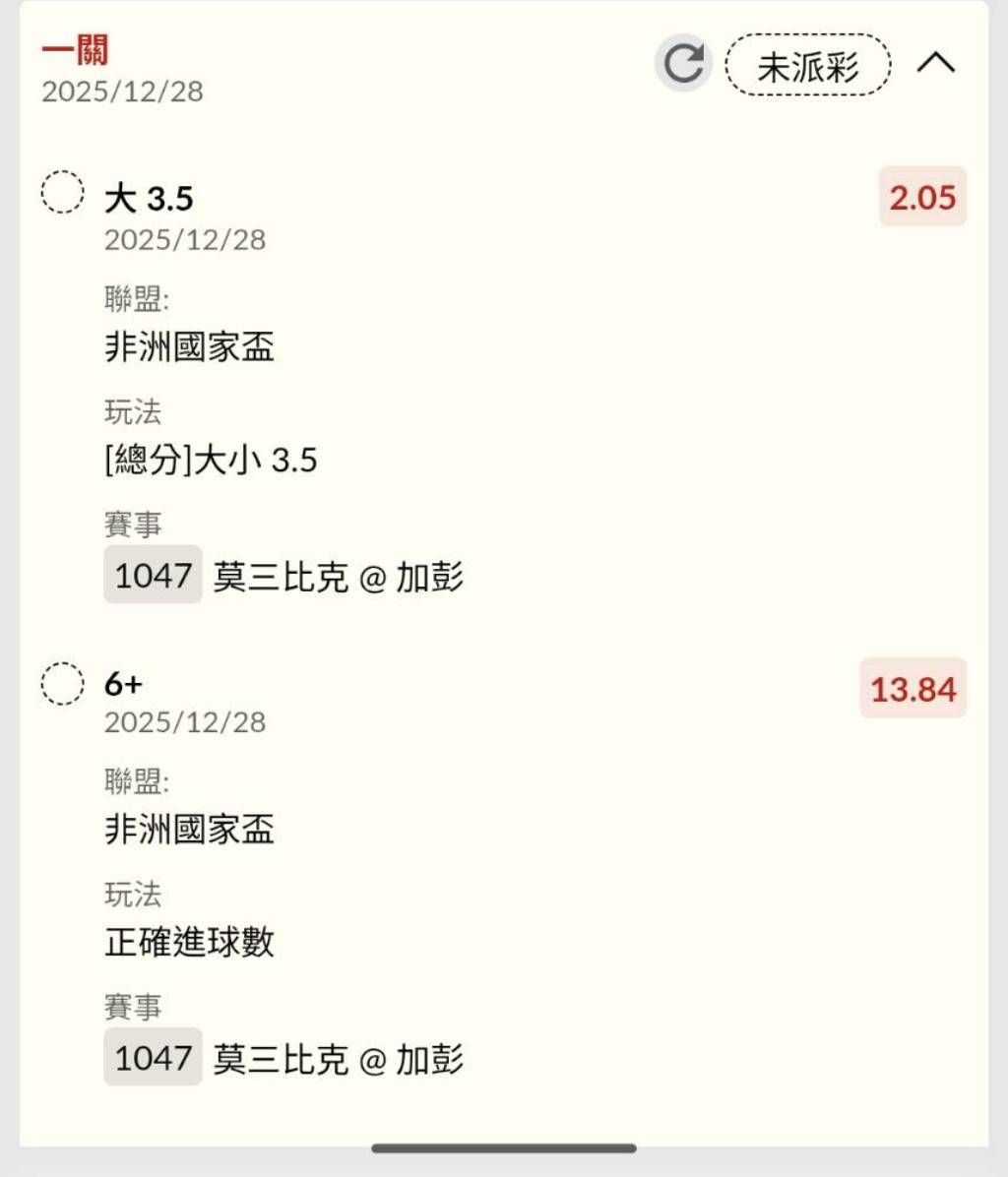Screen dimensions: 1008x1177
Task: Collapse the 一關 bet details
Action: point(936,64)
